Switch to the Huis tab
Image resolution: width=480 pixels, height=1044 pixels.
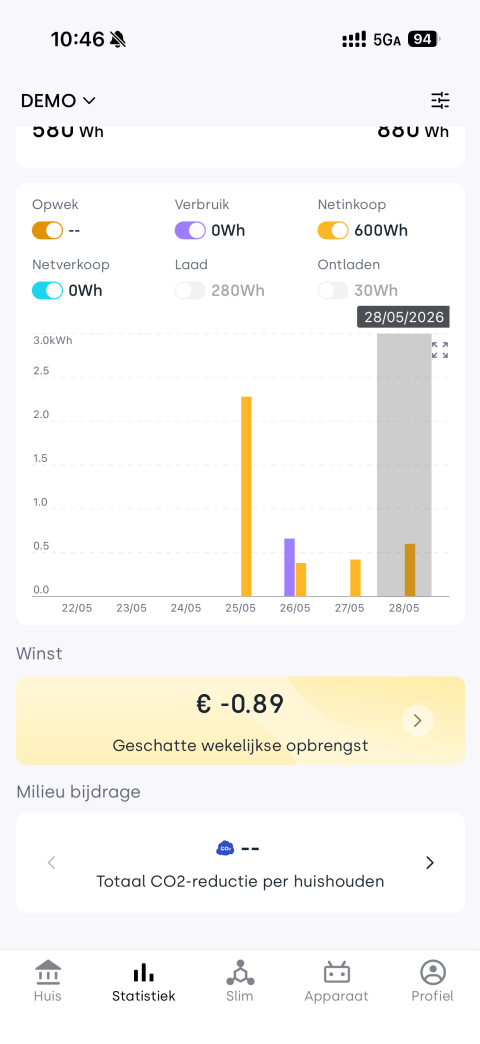point(48,981)
